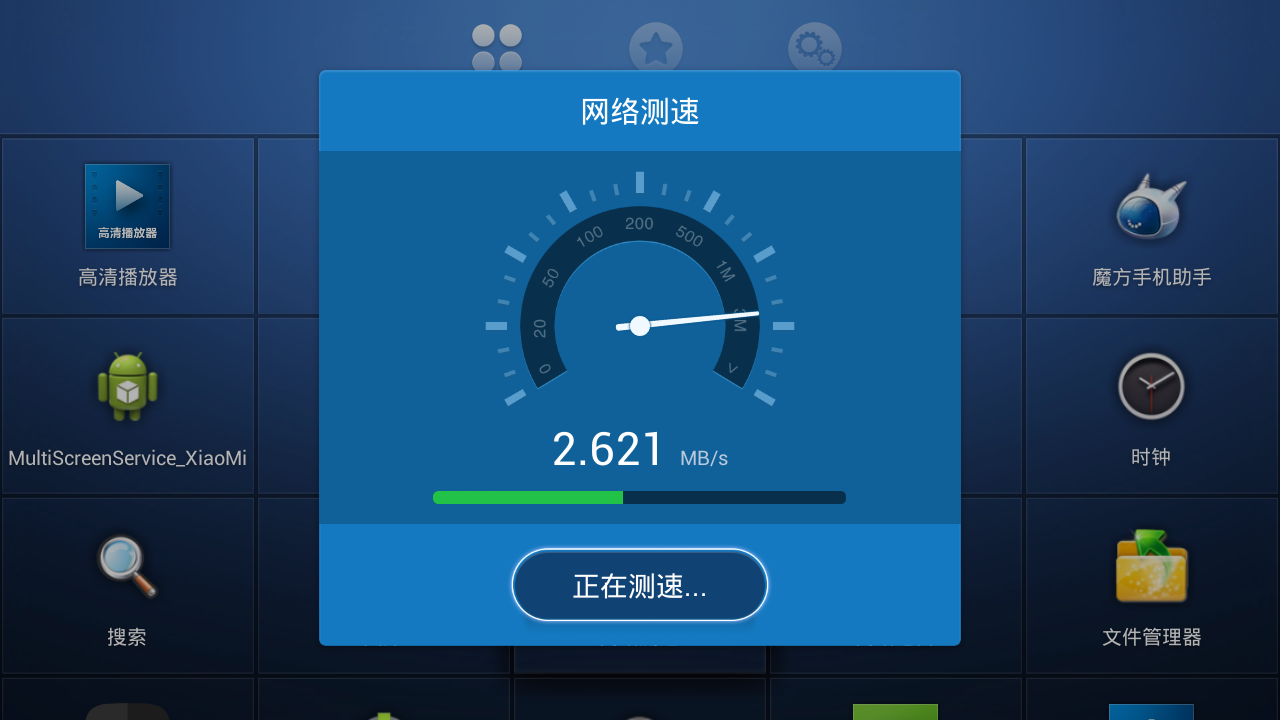
Task: Switch to the favorites star tab
Action: [655, 49]
